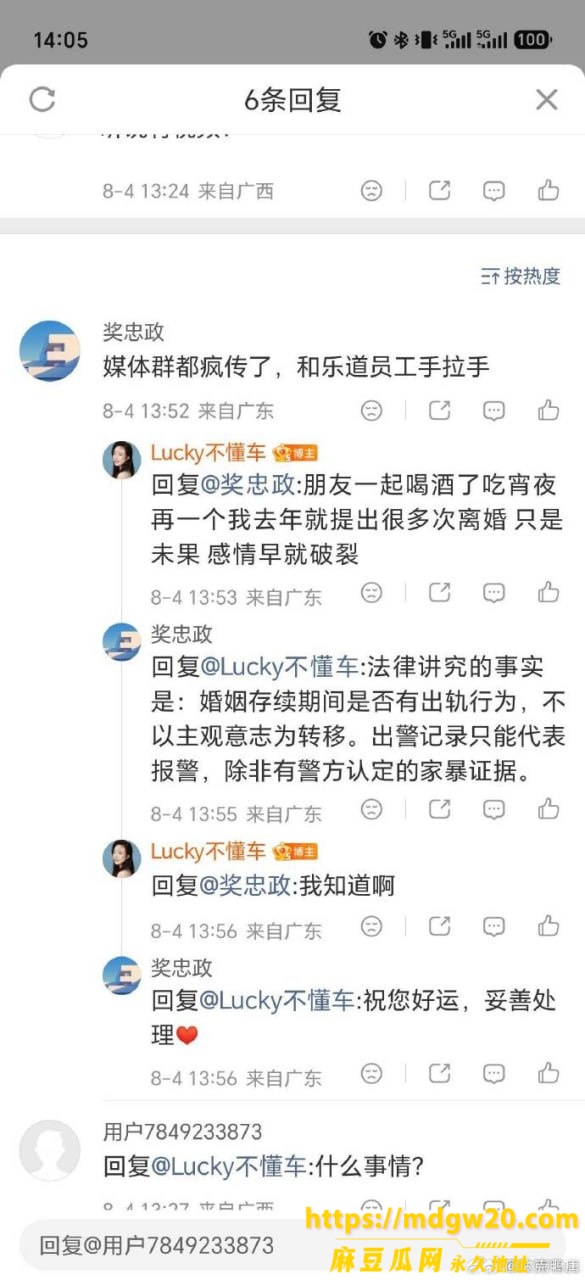Open @奖忠政 mention in 我知道啊 reply
The height and width of the screenshot is (1280, 585).
(247, 886)
